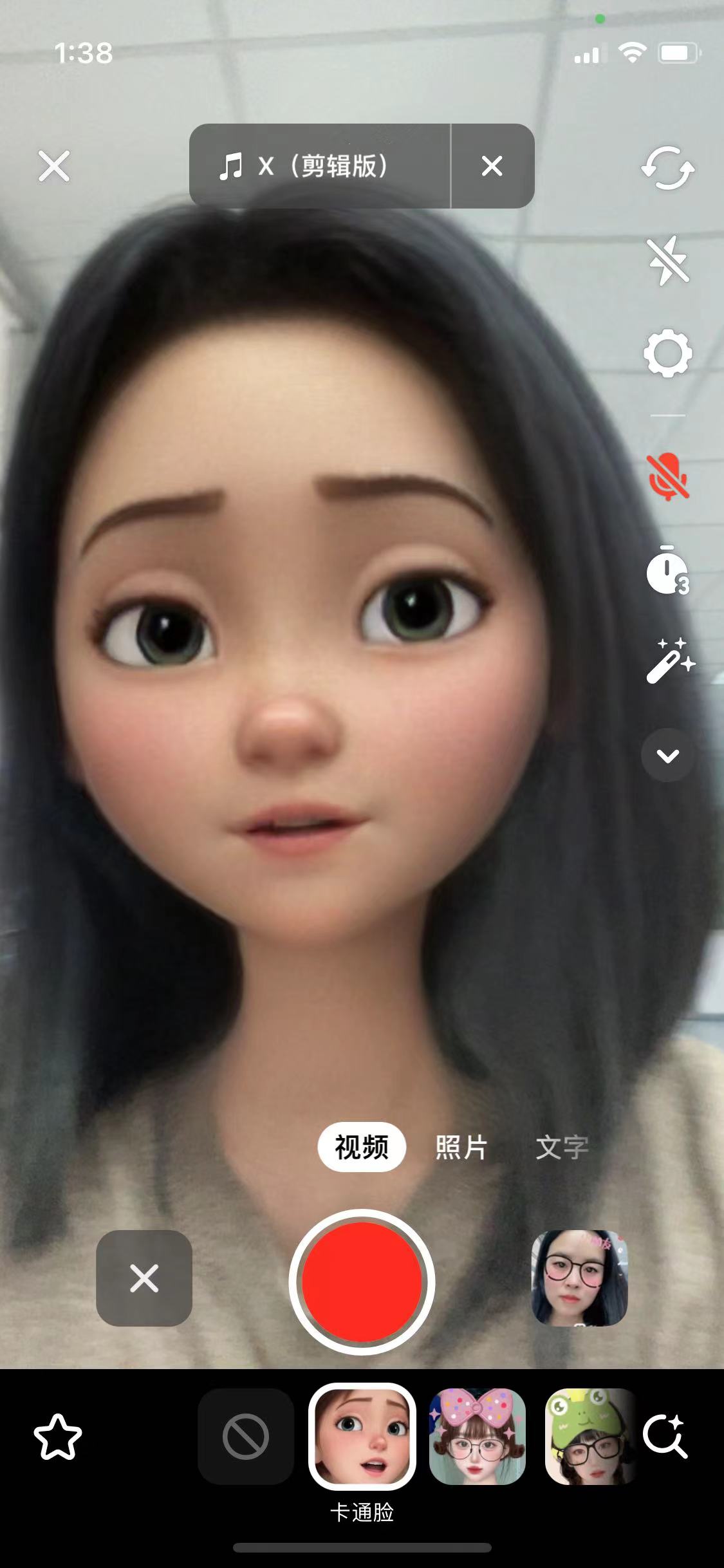Choose the pink bow effect
724x1568 pixels.
pyautogui.click(x=478, y=1437)
